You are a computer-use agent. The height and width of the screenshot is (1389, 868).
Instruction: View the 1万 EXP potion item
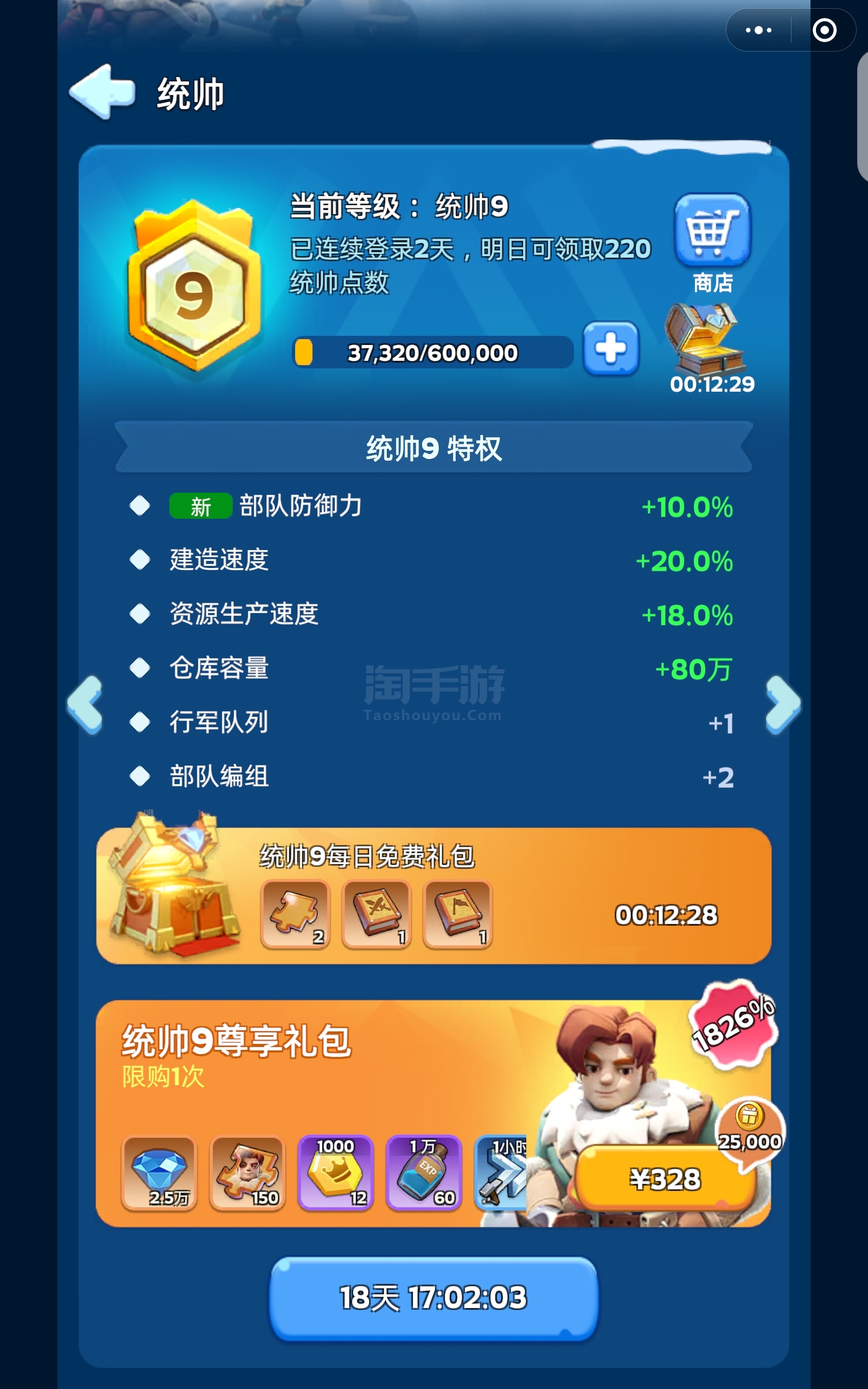424,1173
